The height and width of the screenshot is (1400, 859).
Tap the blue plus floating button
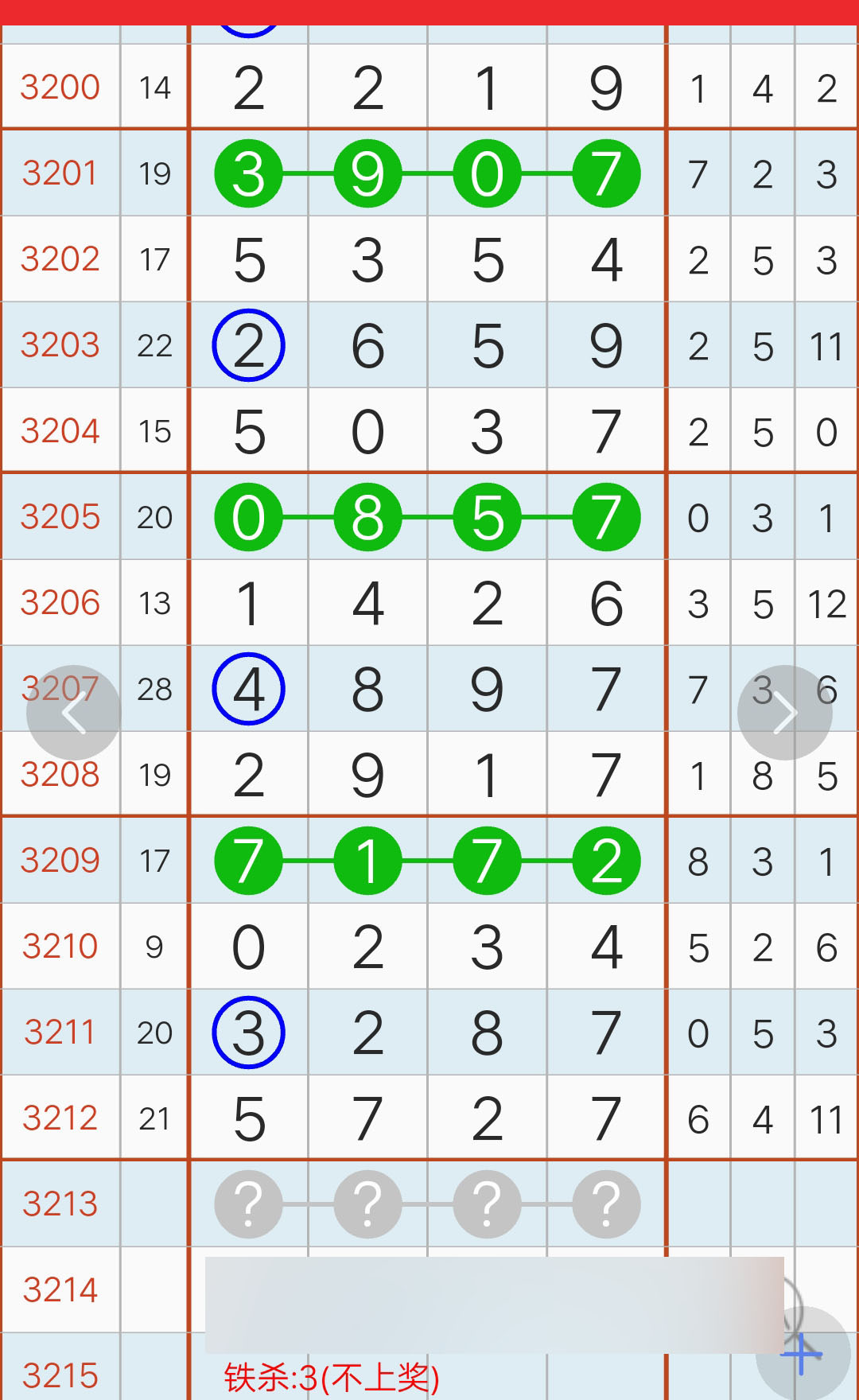click(803, 1353)
